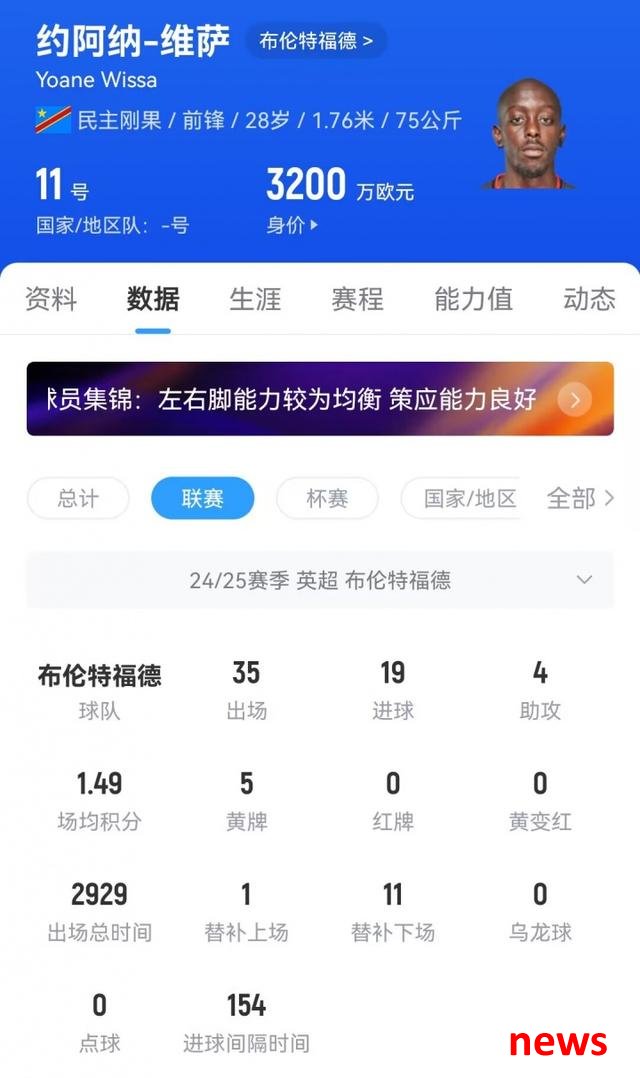The width and height of the screenshot is (640, 1078).
Task: Open the 动态 tab
Action: pyautogui.click(x=589, y=298)
